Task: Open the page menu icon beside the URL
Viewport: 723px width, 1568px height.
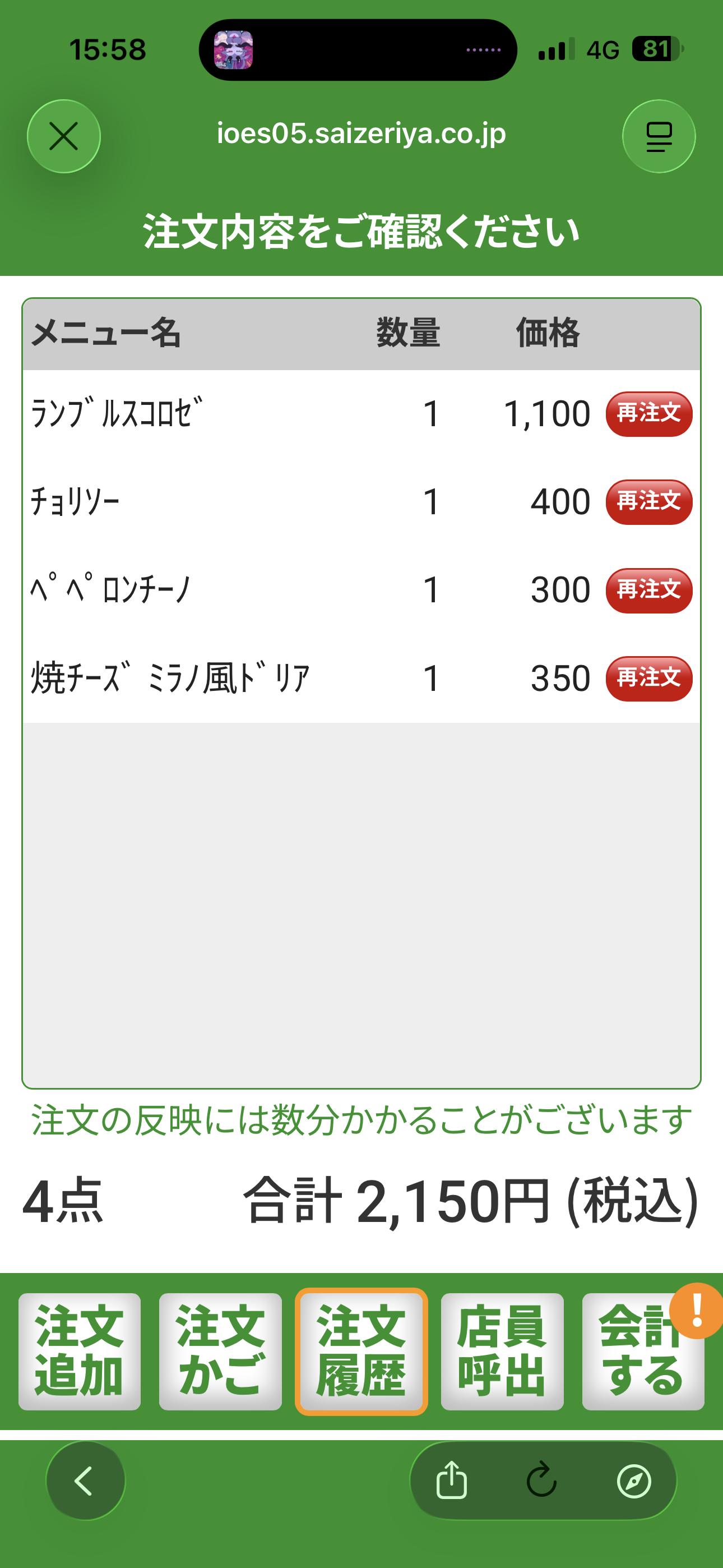Action: [659, 136]
